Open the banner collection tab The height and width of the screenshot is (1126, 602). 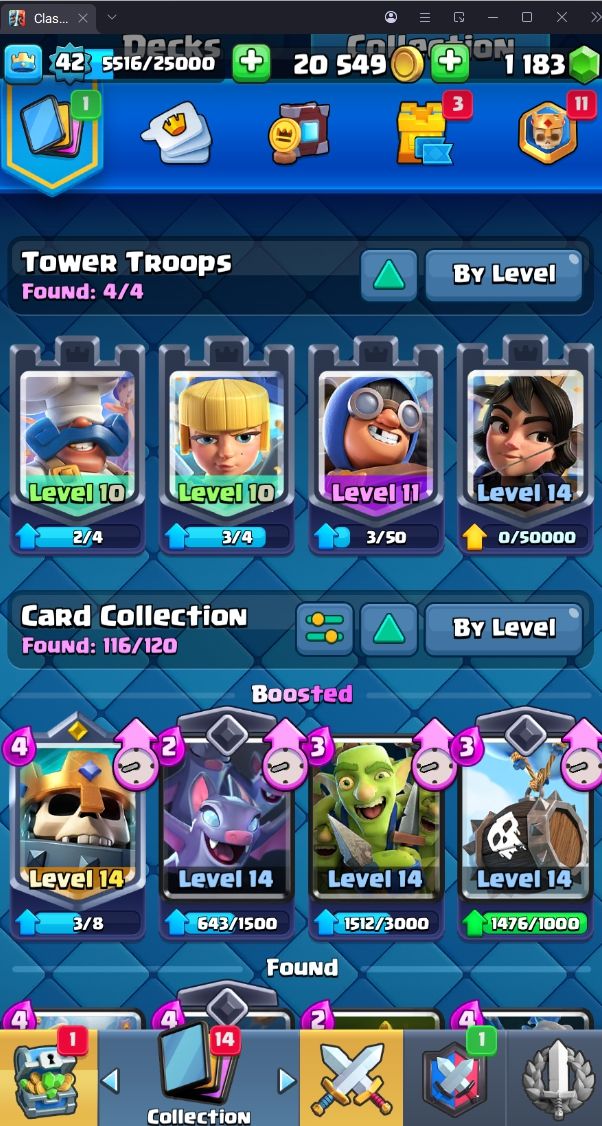click(300, 133)
